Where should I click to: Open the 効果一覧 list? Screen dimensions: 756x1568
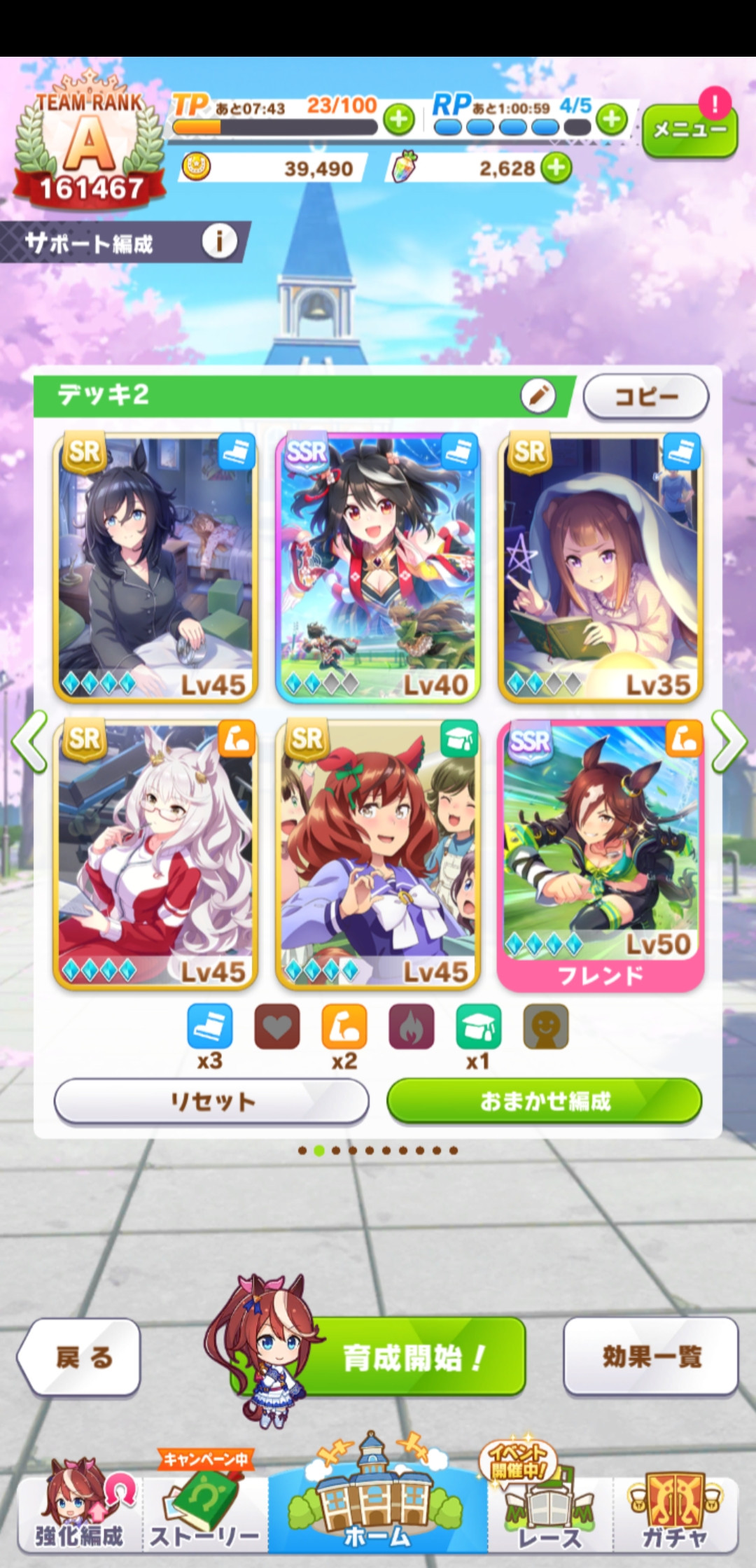(x=651, y=1357)
